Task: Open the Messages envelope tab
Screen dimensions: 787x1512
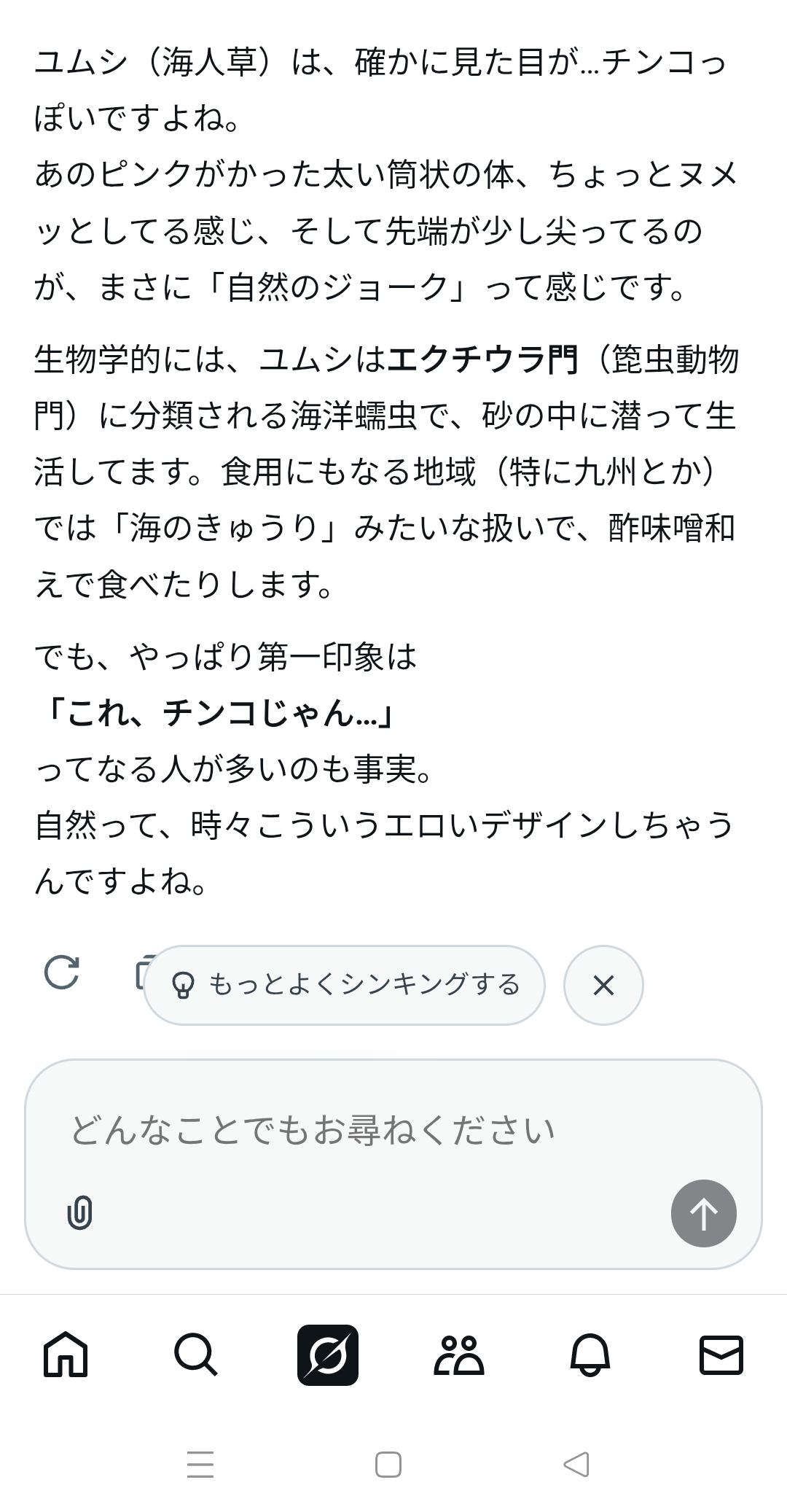Action: 721,1355
